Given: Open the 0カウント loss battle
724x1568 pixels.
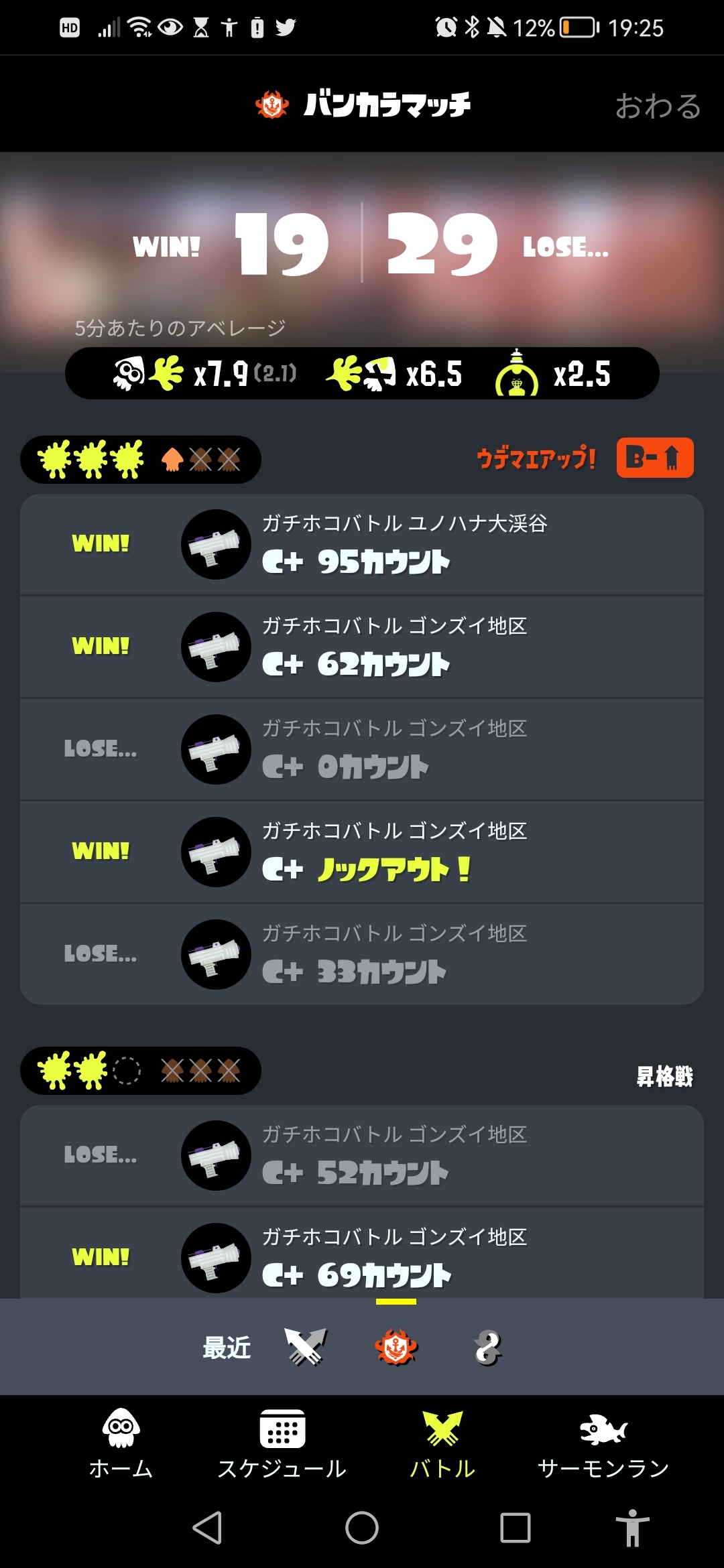Looking at the screenshot, I should (x=362, y=749).
